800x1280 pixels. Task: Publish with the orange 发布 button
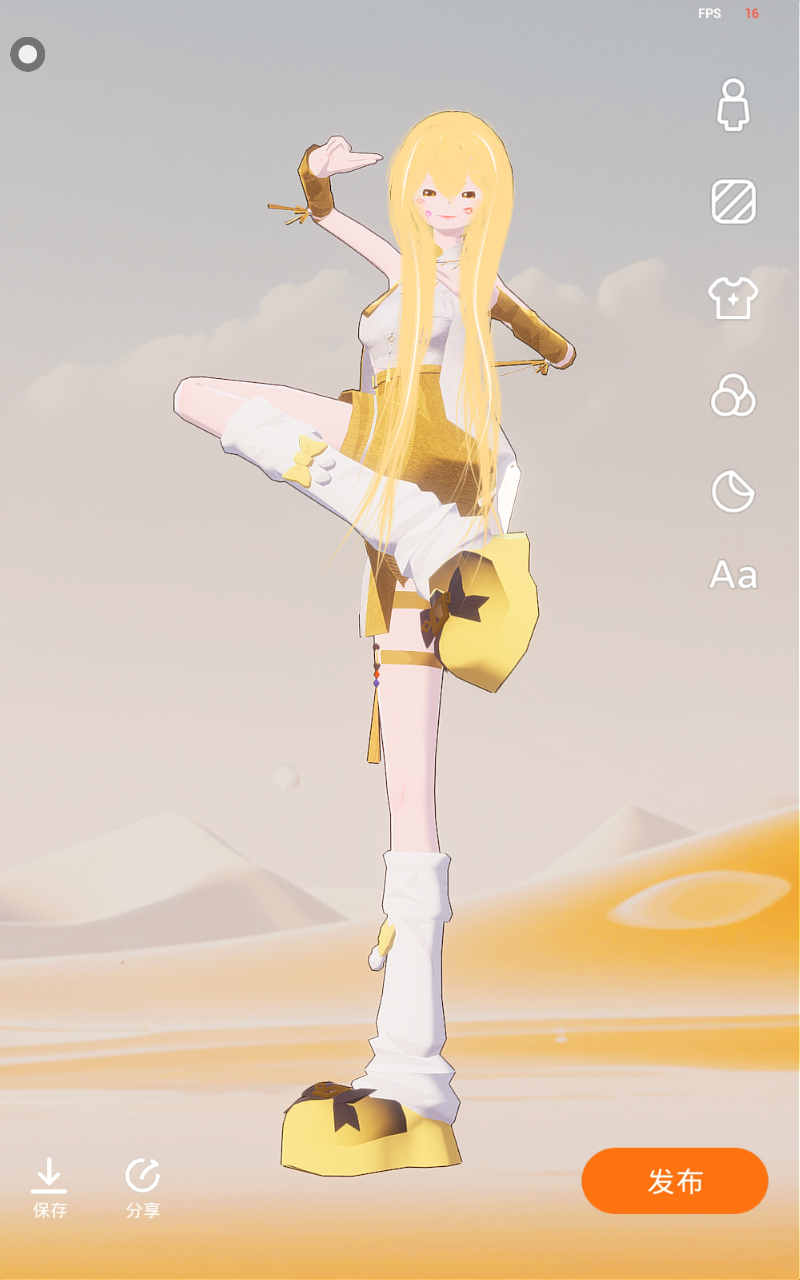tap(675, 1181)
